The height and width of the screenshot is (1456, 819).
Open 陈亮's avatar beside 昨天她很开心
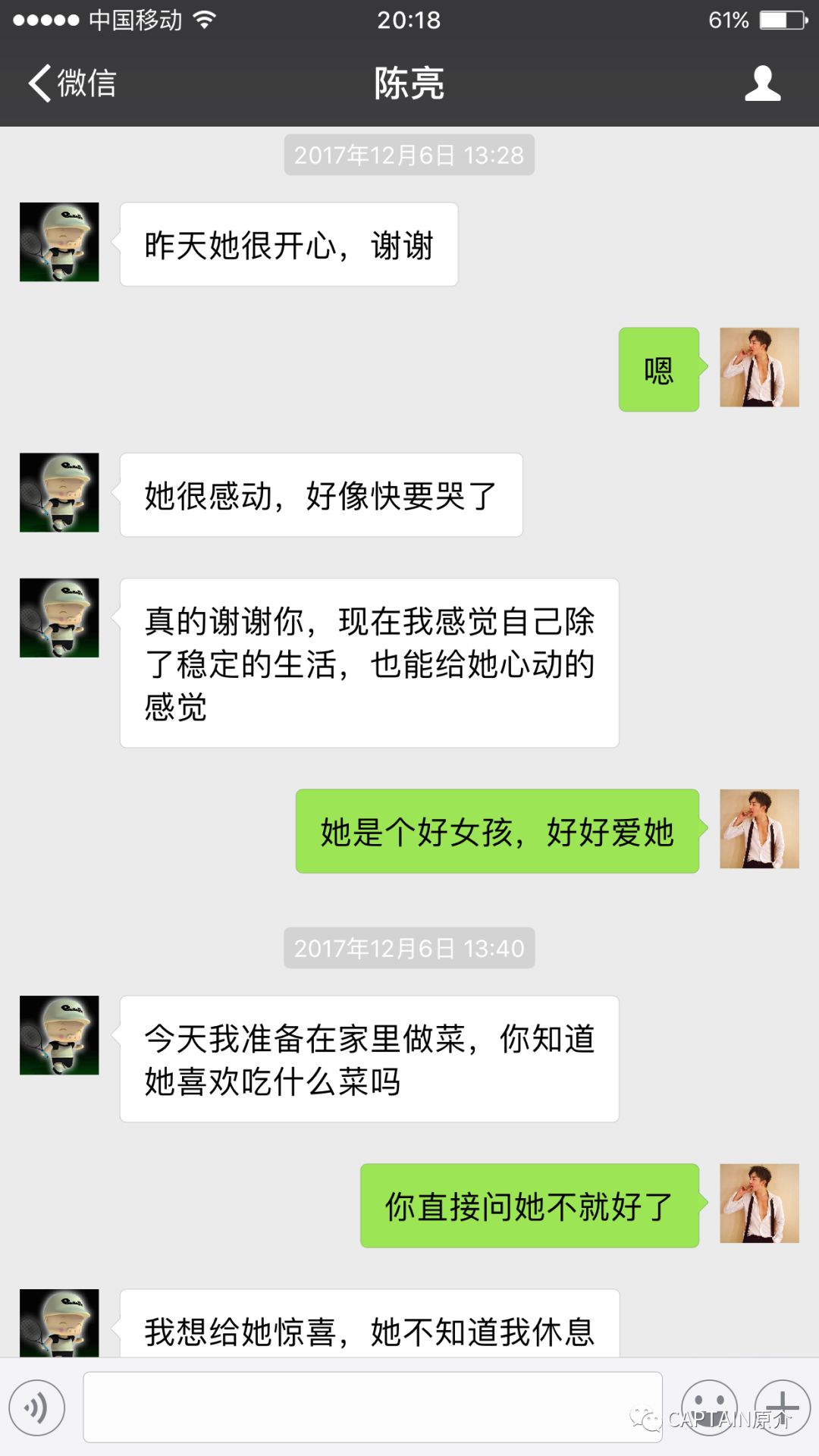tap(59, 242)
